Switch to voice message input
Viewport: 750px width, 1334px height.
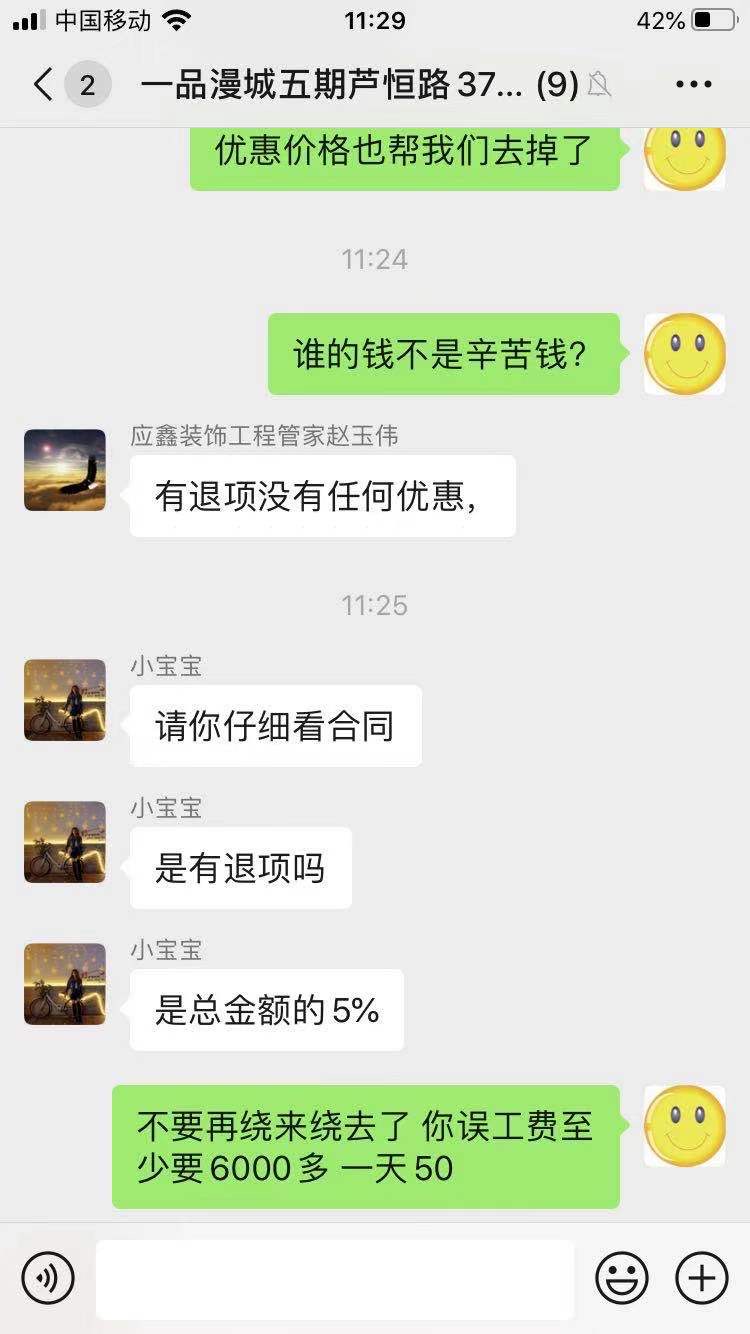(48, 1278)
